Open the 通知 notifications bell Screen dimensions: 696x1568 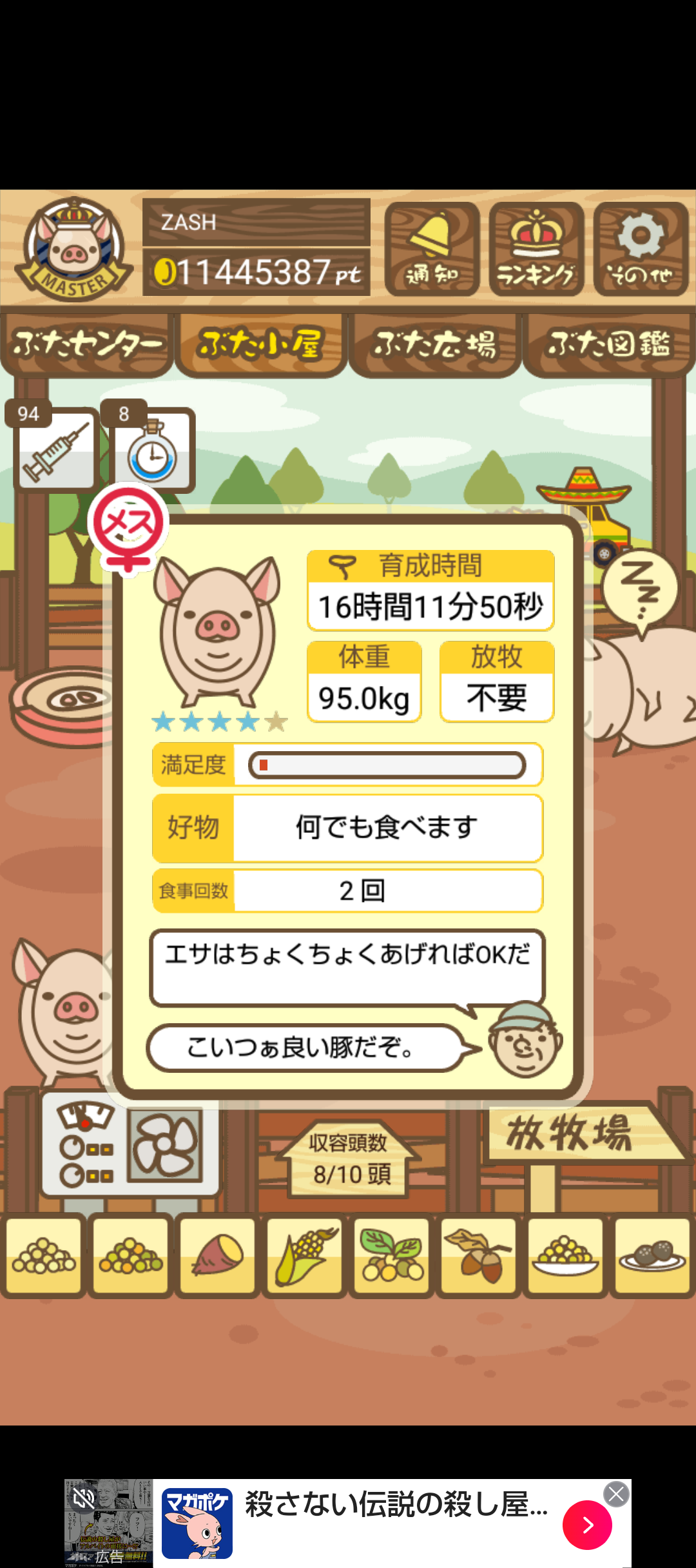click(x=432, y=249)
